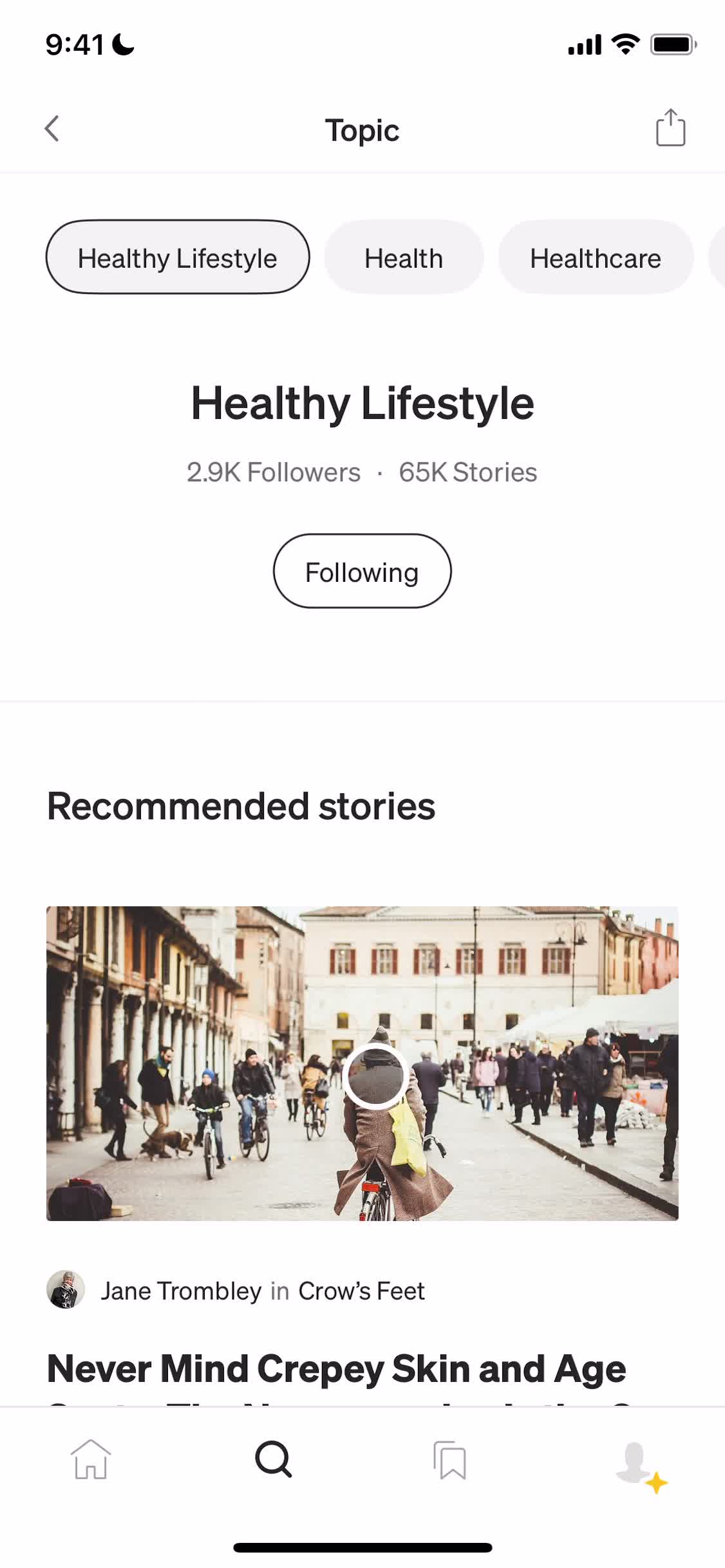Viewport: 725px width, 1568px height.
Task: Select the Health topic pill
Action: (404, 257)
